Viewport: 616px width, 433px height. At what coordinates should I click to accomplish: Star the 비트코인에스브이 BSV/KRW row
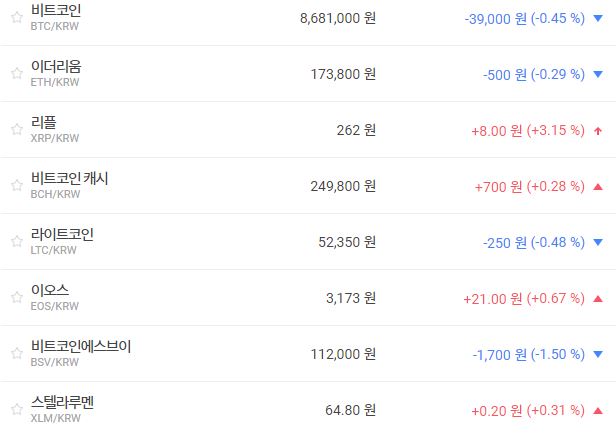[x=16, y=354]
